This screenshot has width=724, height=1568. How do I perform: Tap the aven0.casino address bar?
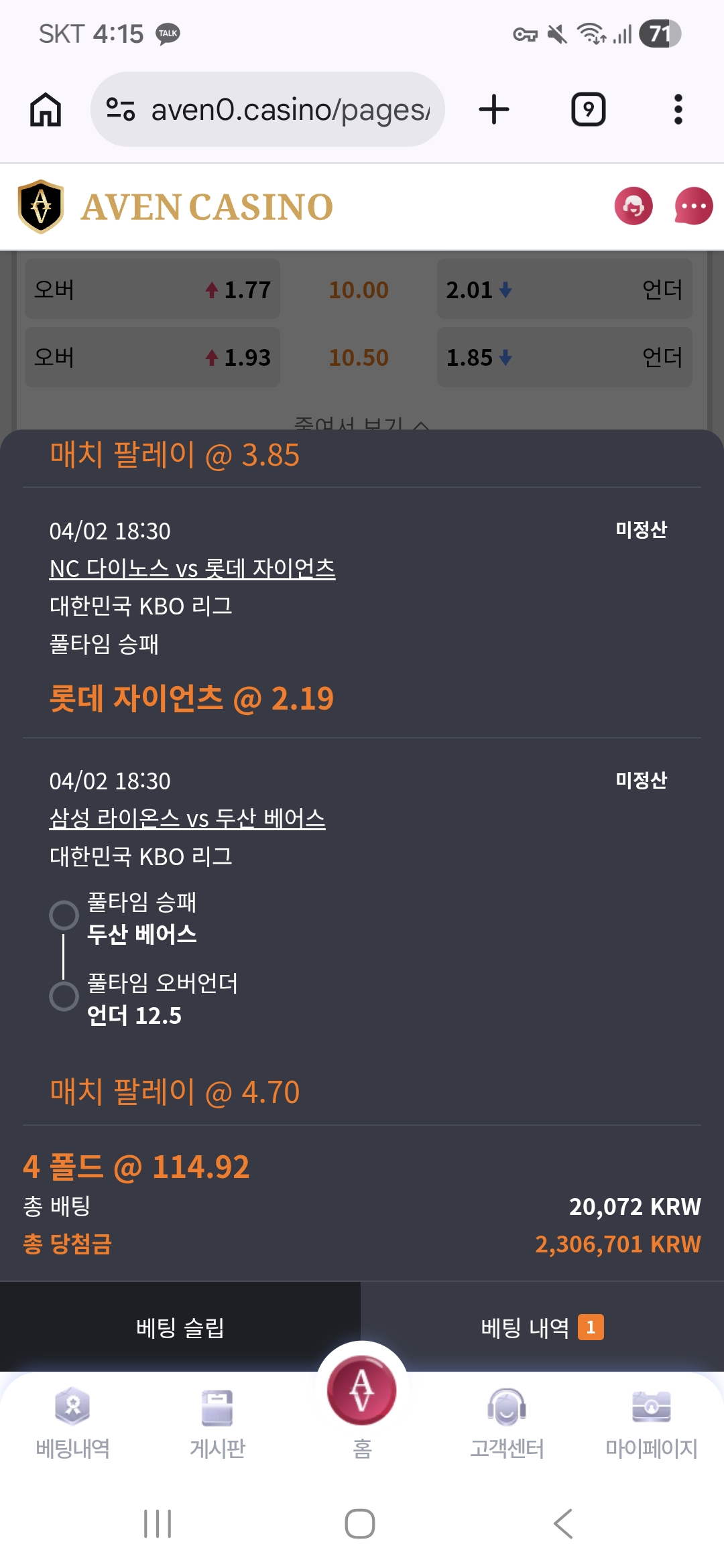[268, 109]
